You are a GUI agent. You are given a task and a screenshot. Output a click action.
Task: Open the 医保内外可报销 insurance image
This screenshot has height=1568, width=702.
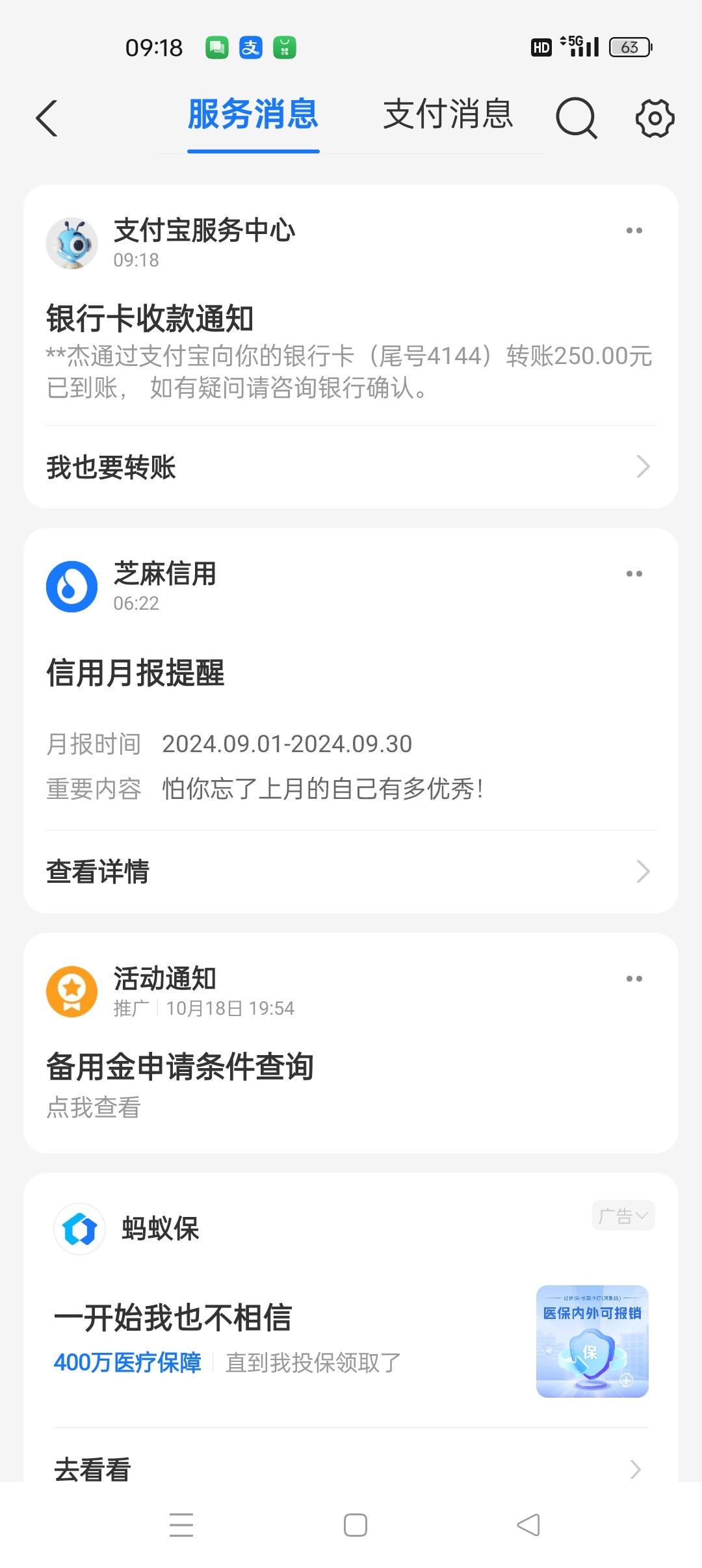pos(592,1341)
